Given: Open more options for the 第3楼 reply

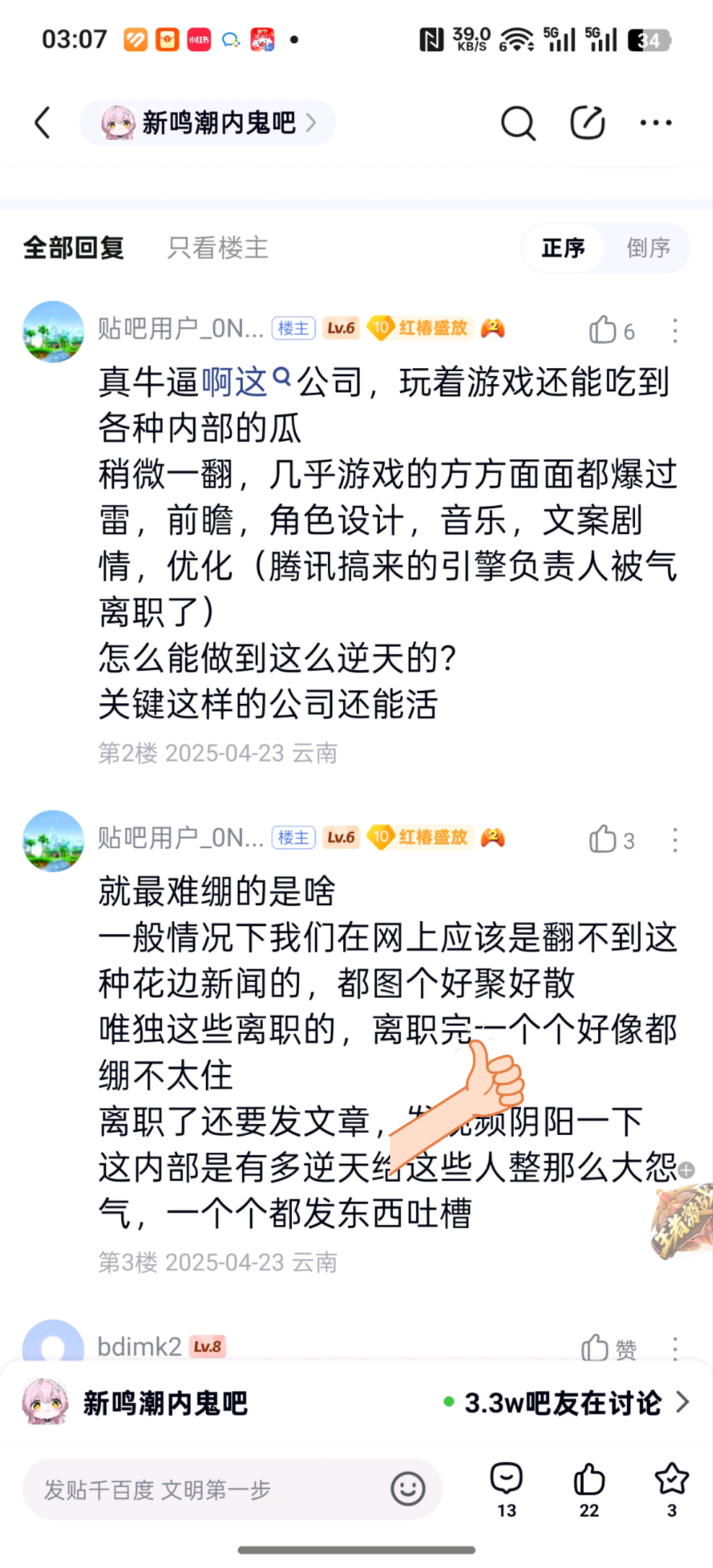Looking at the screenshot, I should click(675, 840).
